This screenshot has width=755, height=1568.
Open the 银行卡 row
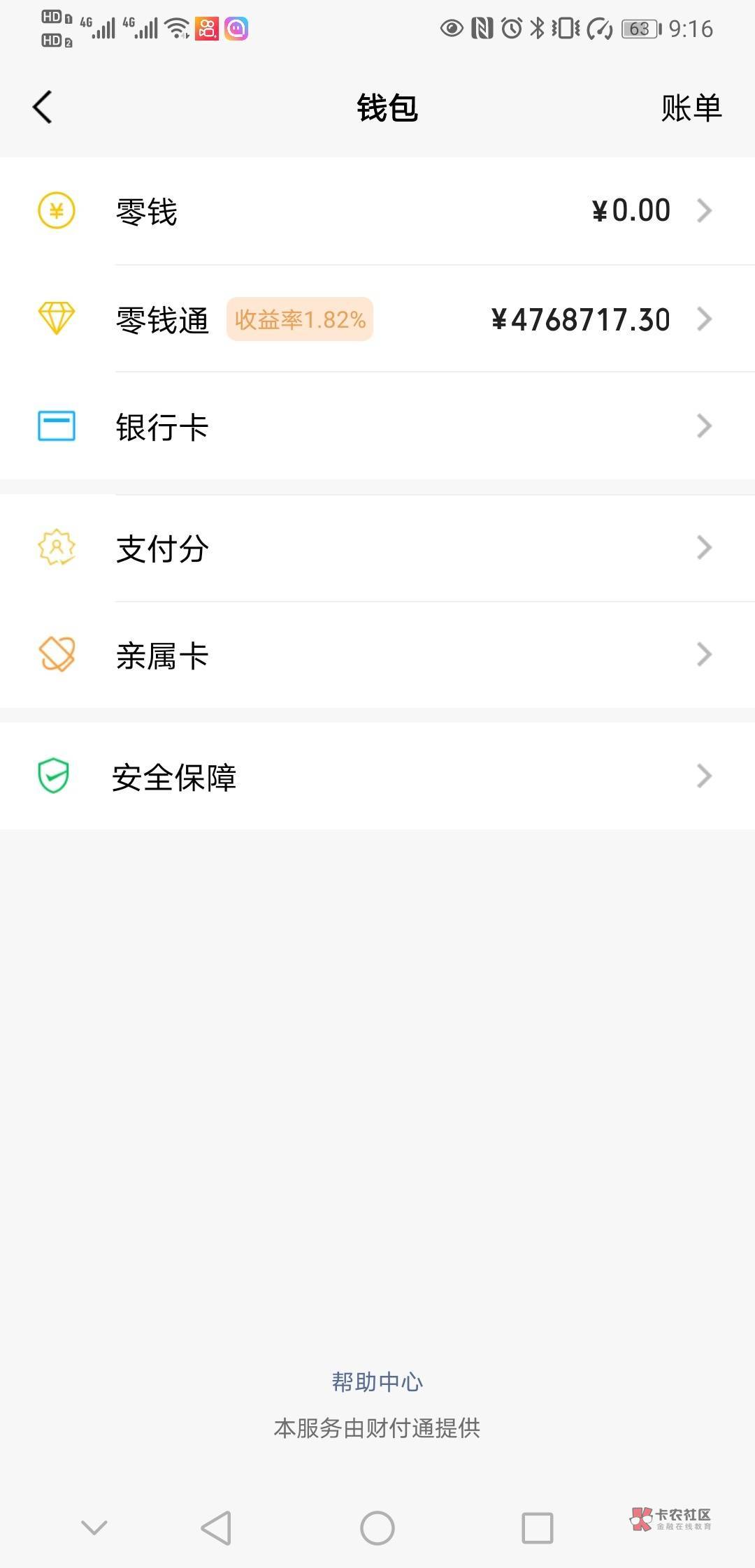pos(377,426)
